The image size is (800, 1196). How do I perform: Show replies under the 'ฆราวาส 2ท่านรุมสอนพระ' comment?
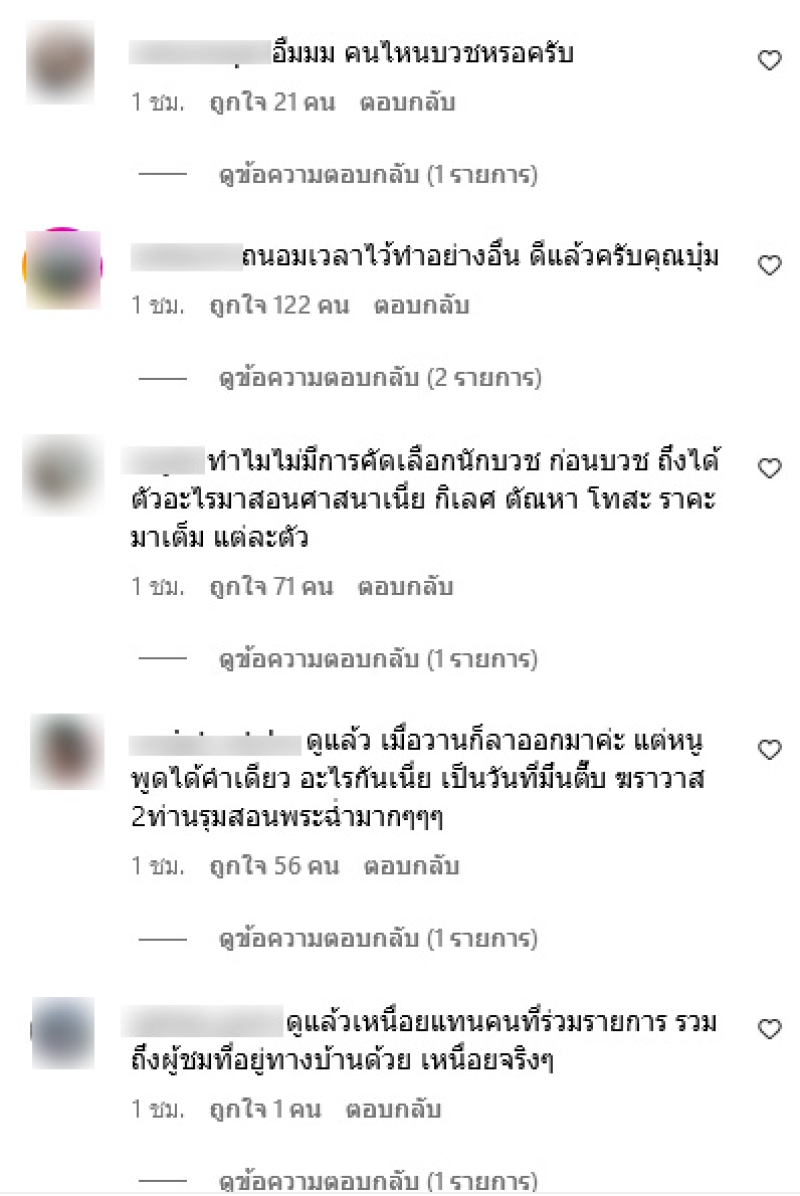click(378, 939)
